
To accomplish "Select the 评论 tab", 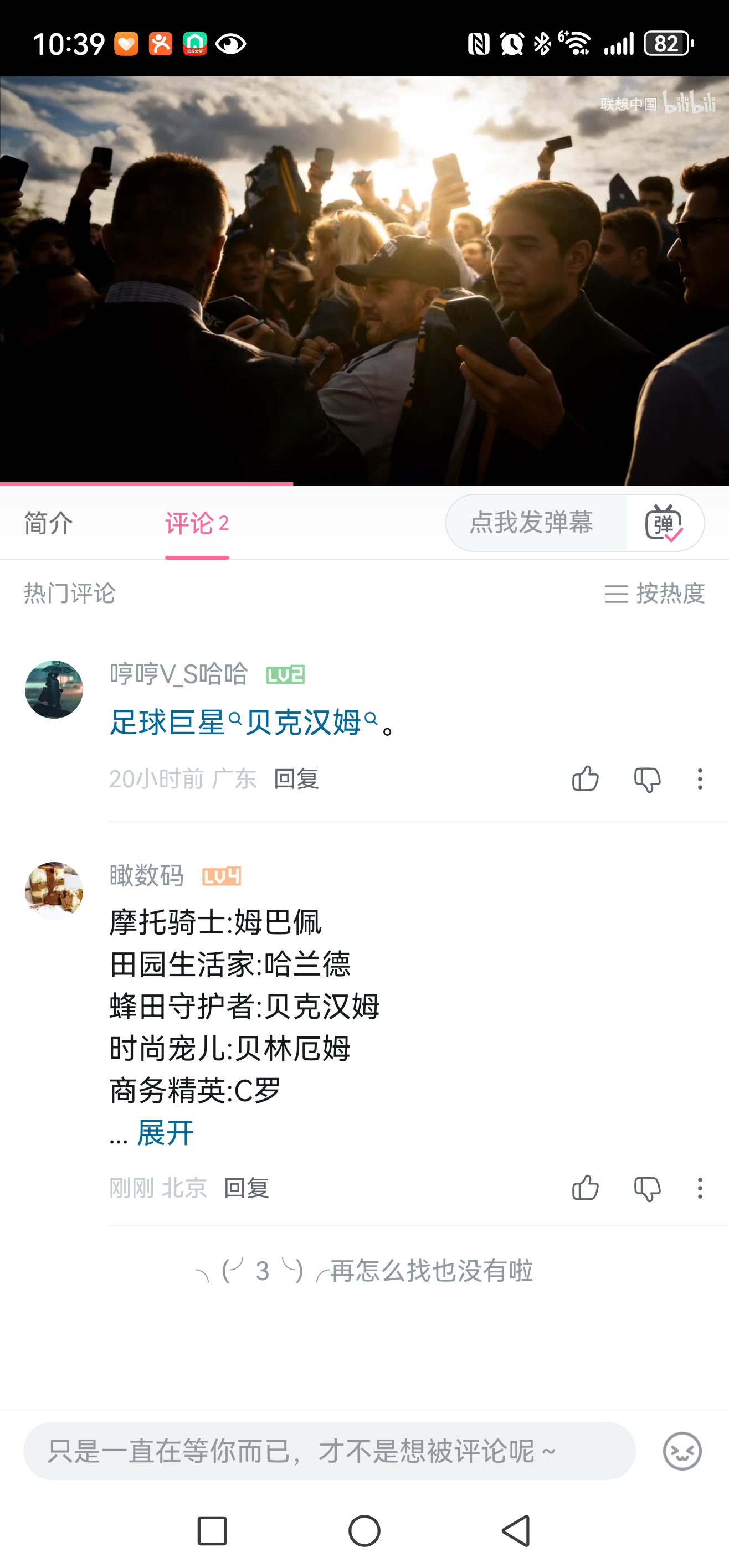I will click(x=196, y=523).
